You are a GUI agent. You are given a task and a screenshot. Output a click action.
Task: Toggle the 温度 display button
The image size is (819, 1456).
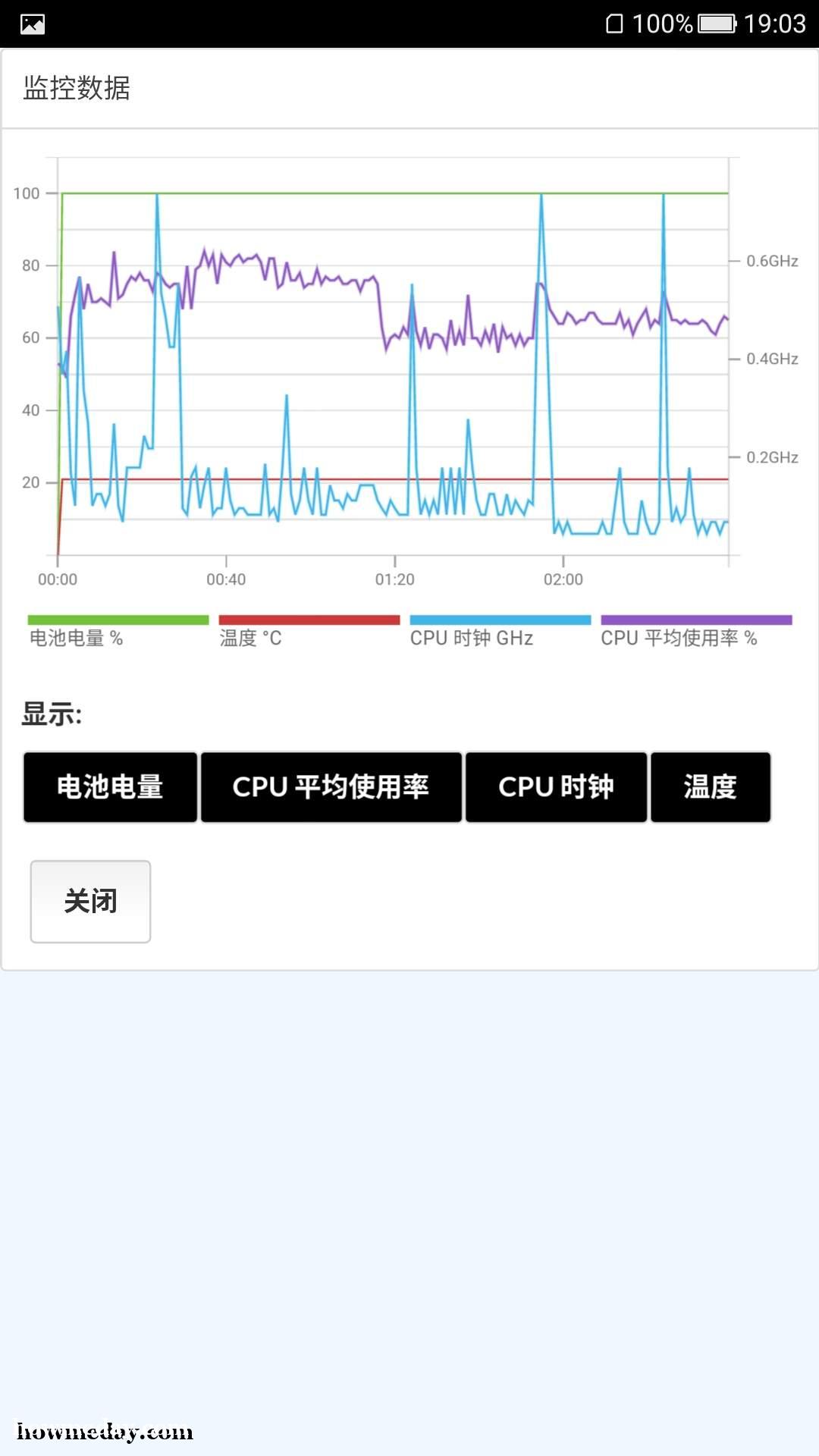tap(711, 787)
